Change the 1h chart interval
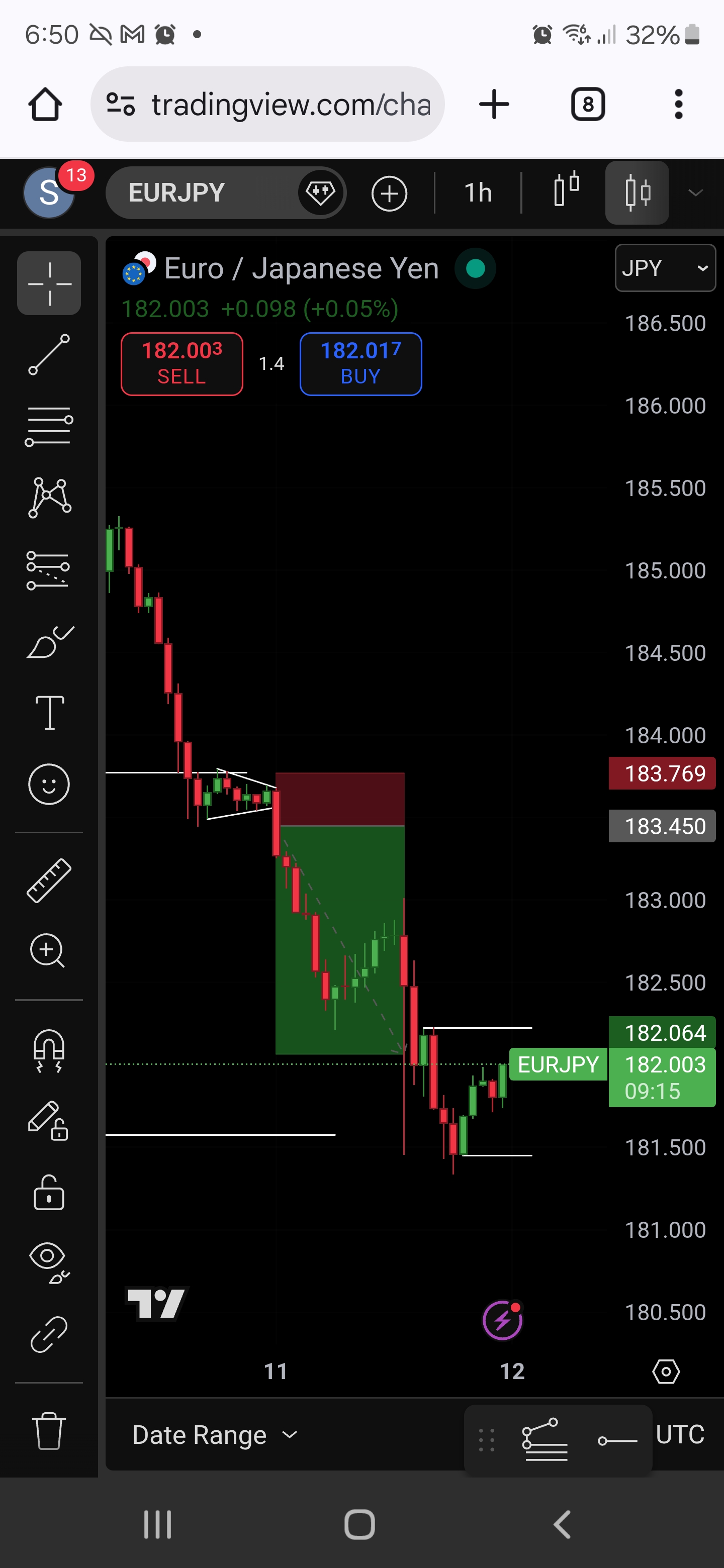The height and width of the screenshot is (1568, 724). point(478,193)
